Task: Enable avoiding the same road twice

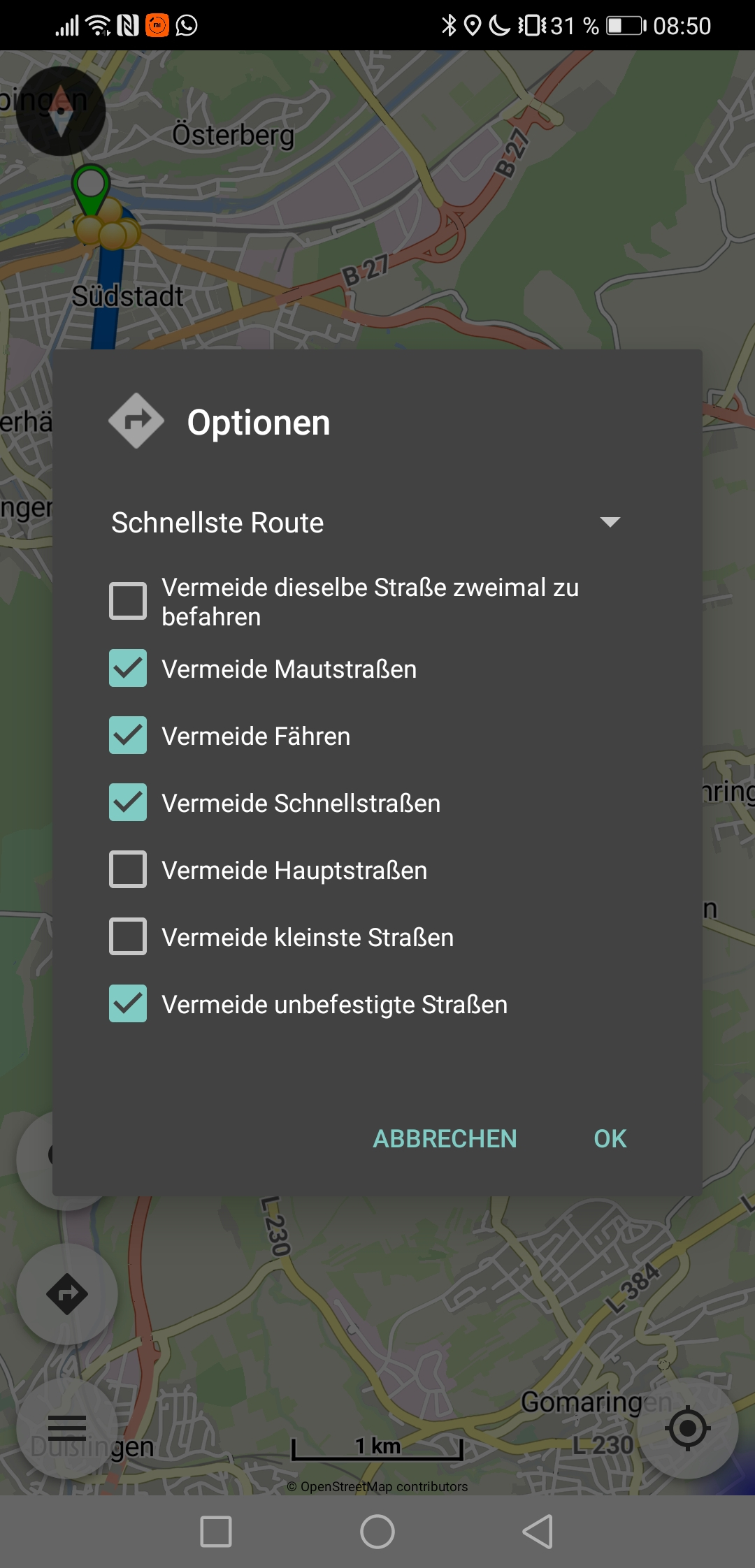Action: click(x=128, y=601)
